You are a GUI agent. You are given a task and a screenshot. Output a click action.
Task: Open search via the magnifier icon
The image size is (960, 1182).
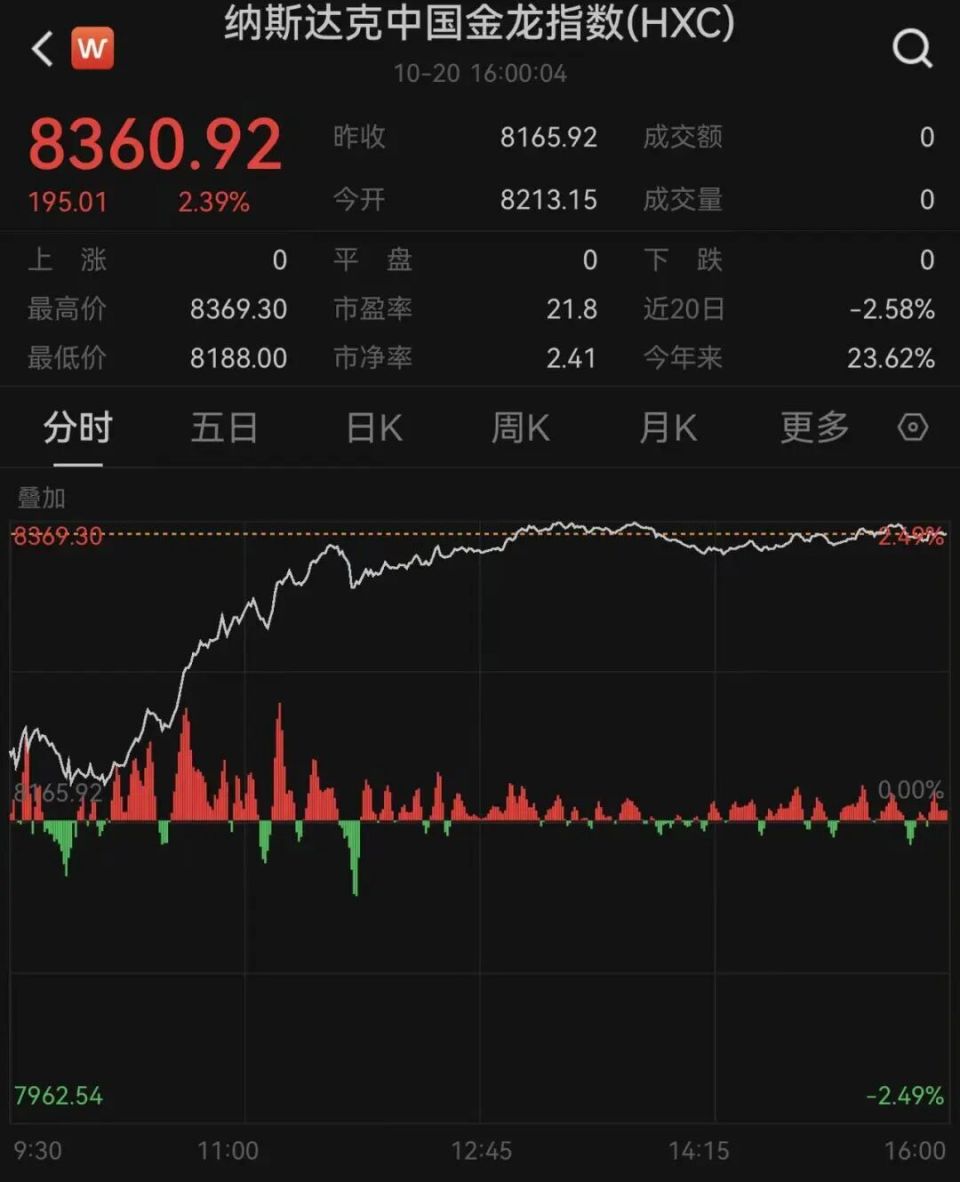[910, 47]
